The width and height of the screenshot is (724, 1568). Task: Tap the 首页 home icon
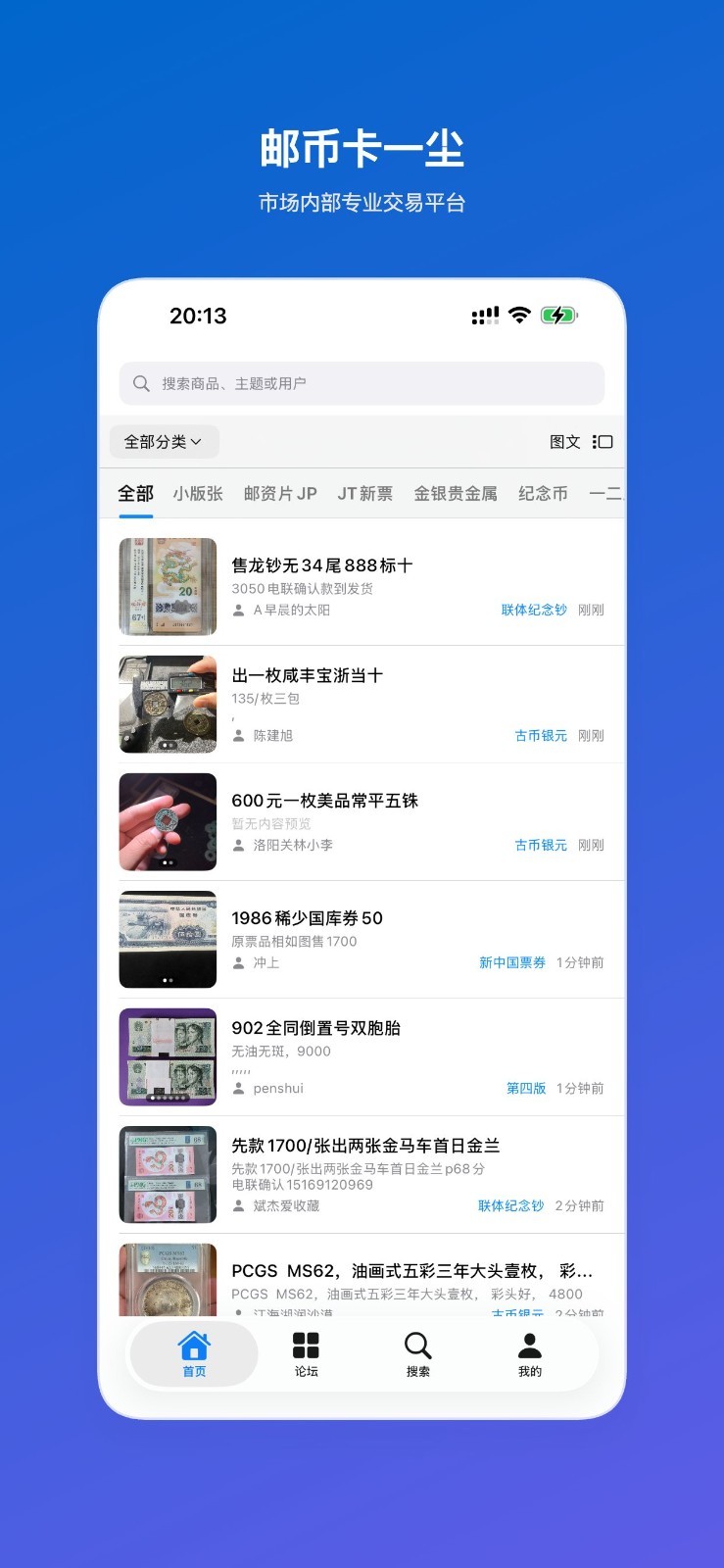(x=193, y=1346)
